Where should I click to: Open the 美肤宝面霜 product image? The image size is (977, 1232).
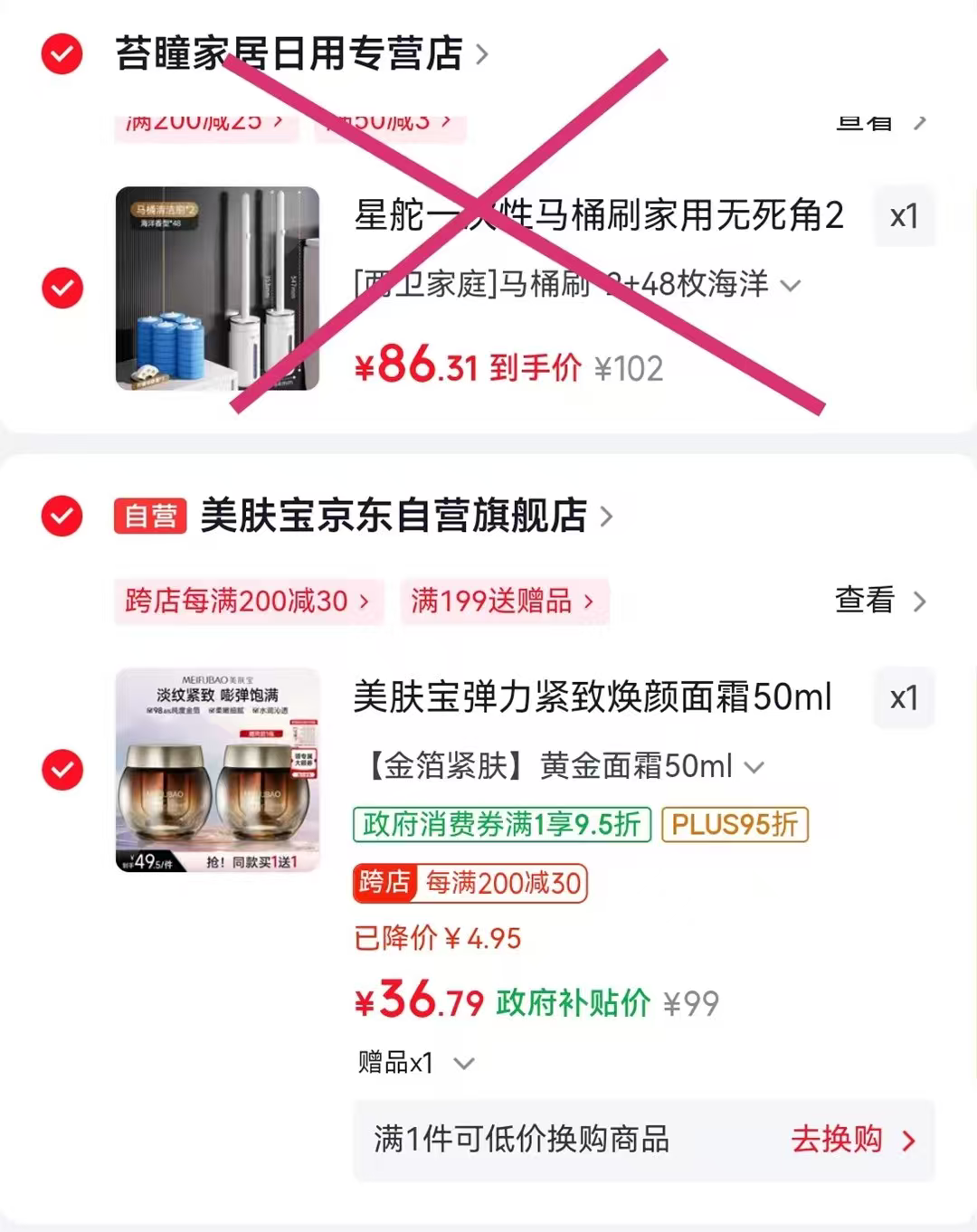tap(217, 770)
